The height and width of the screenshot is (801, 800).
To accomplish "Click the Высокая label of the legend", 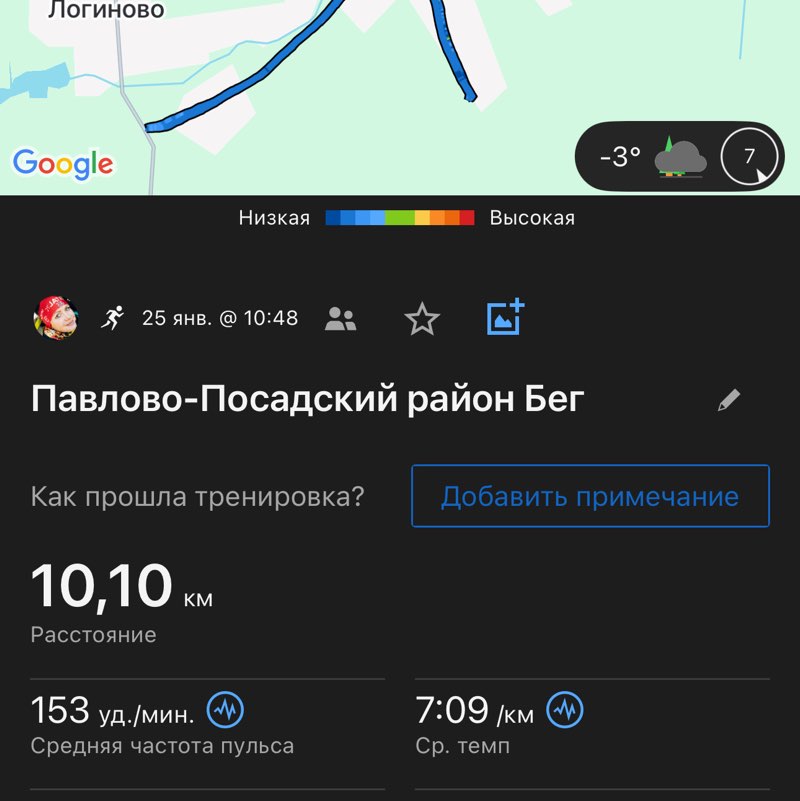I will [x=528, y=216].
